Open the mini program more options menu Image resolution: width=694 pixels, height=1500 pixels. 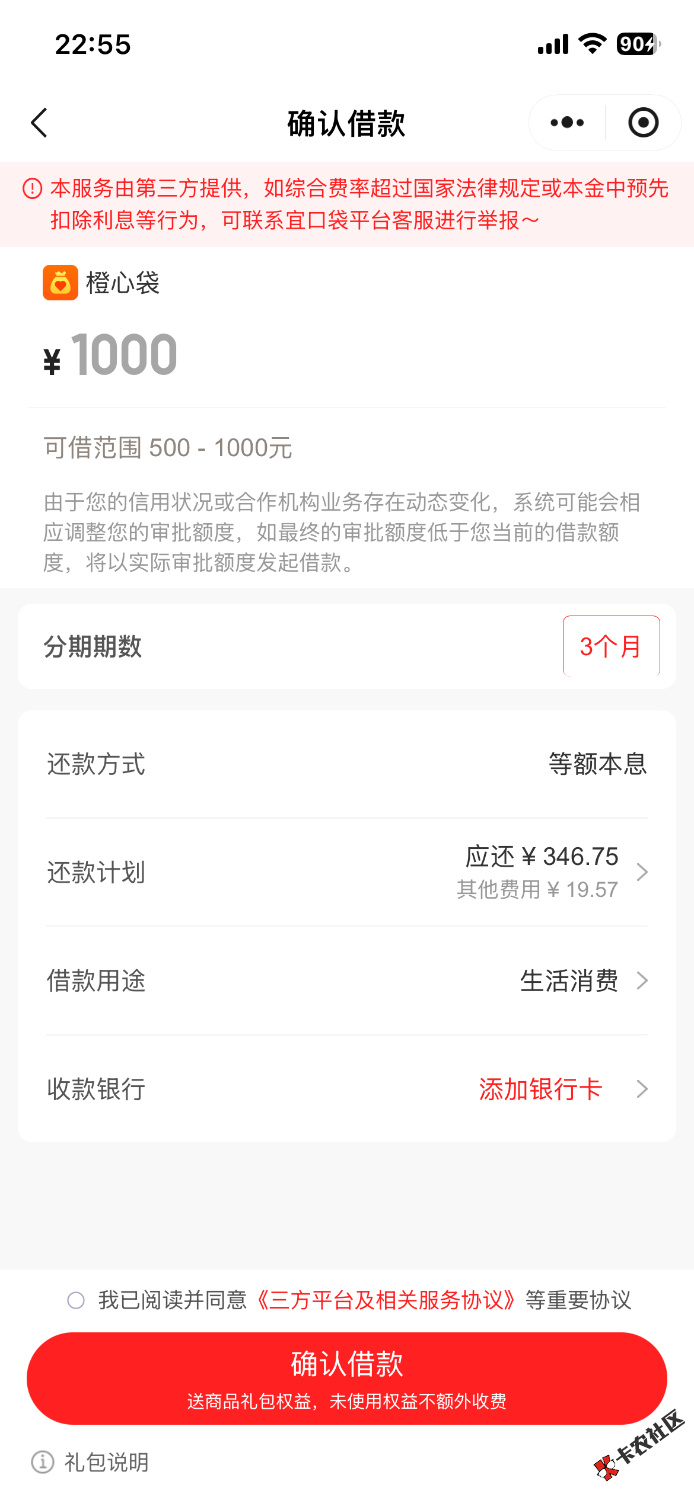coord(567,123)
